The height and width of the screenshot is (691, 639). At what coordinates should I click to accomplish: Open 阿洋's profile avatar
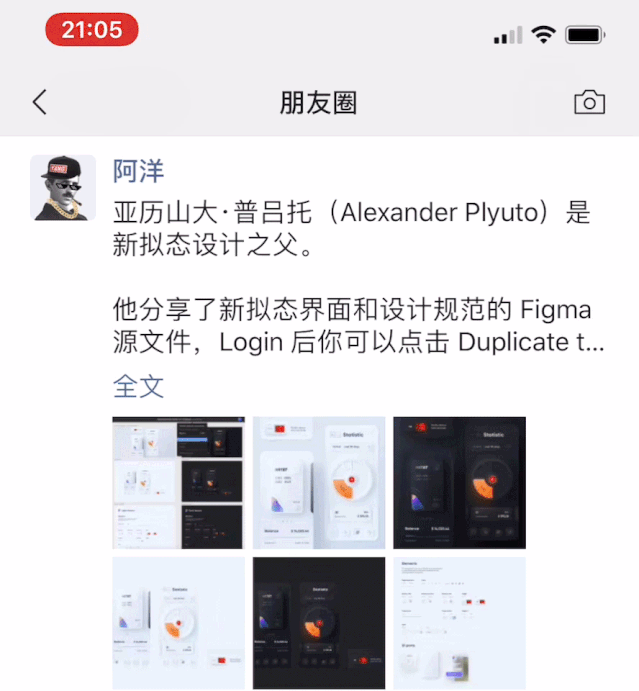pyautogui.click(x=63, y=188)
